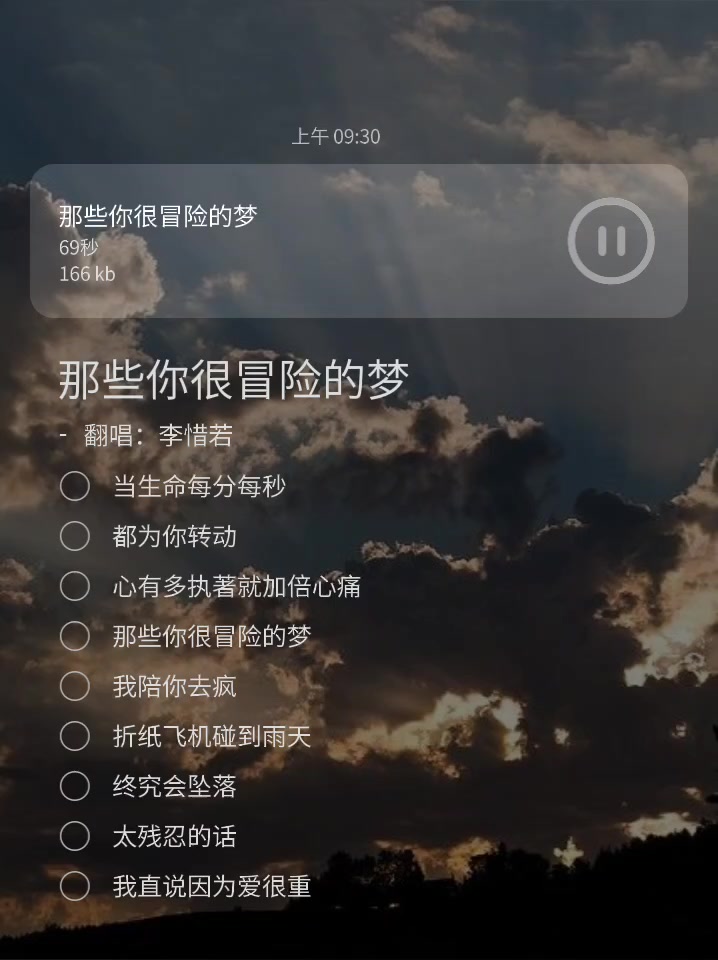This screenshot has height=960, width=718.
Task: Select the checklist item 那些你很冒险的梦
Action: 75,636
